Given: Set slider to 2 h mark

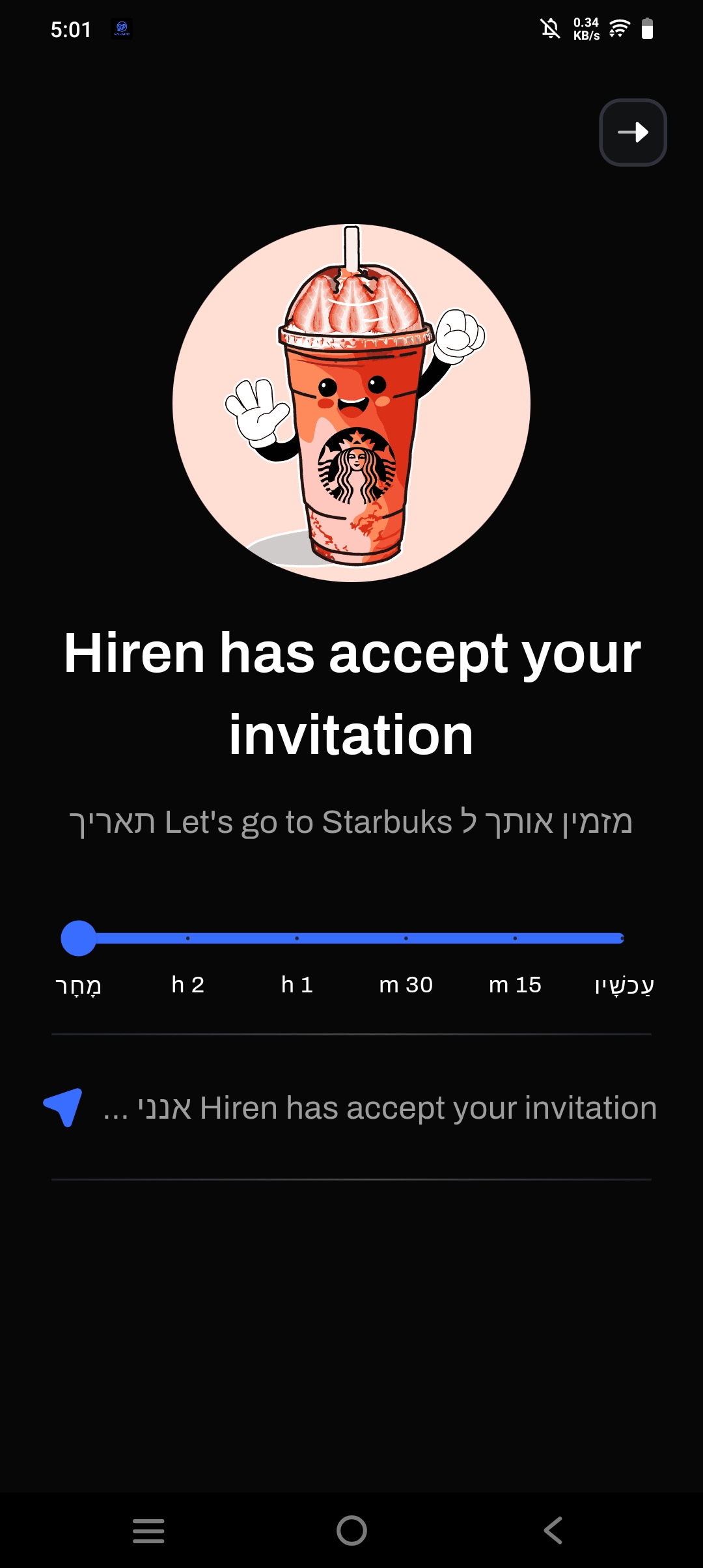Looking at the screenshot, I should [187, 938].
